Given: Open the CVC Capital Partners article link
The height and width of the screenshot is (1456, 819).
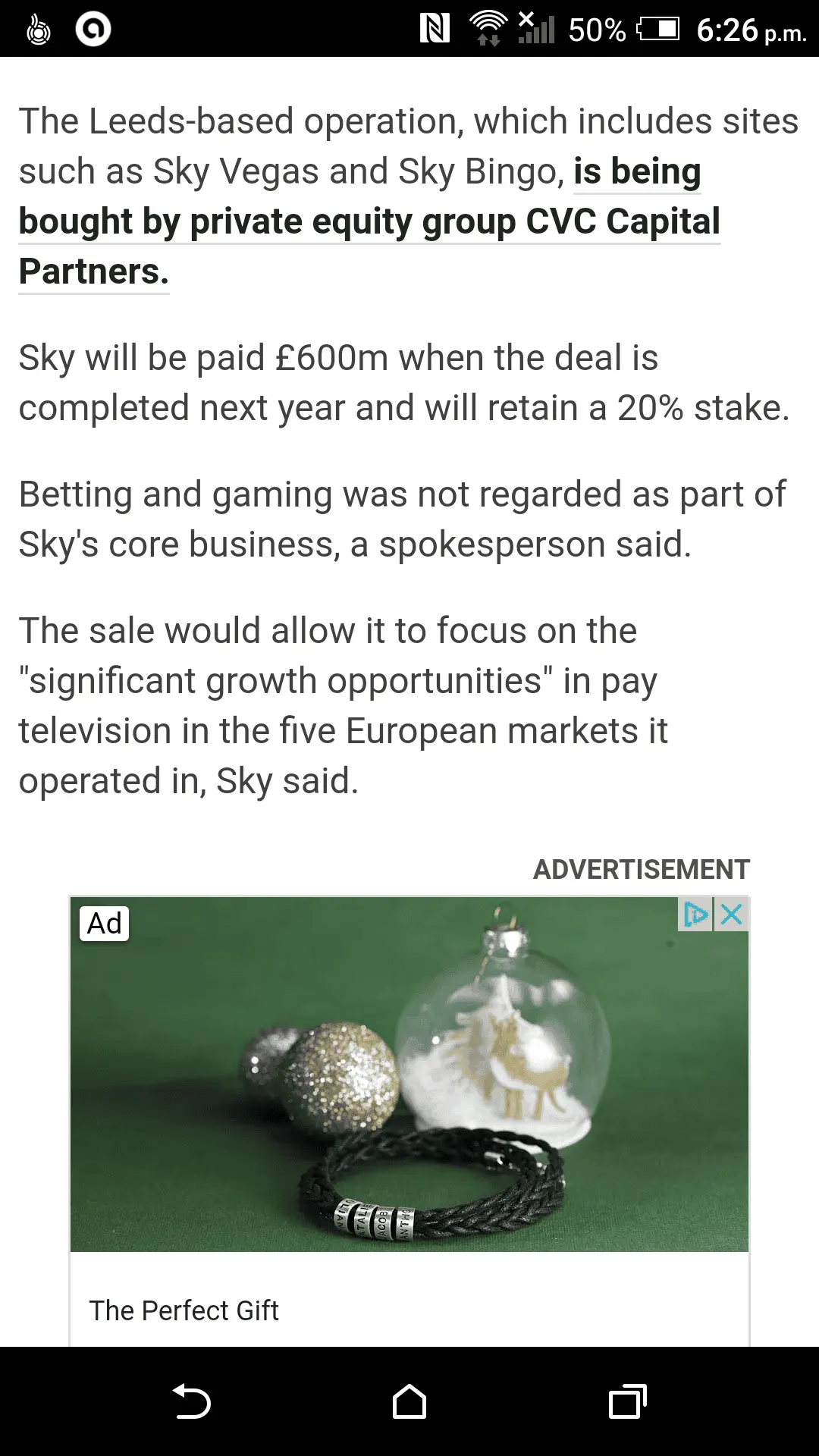Looking at the screenshot, I should click(369, 221).
